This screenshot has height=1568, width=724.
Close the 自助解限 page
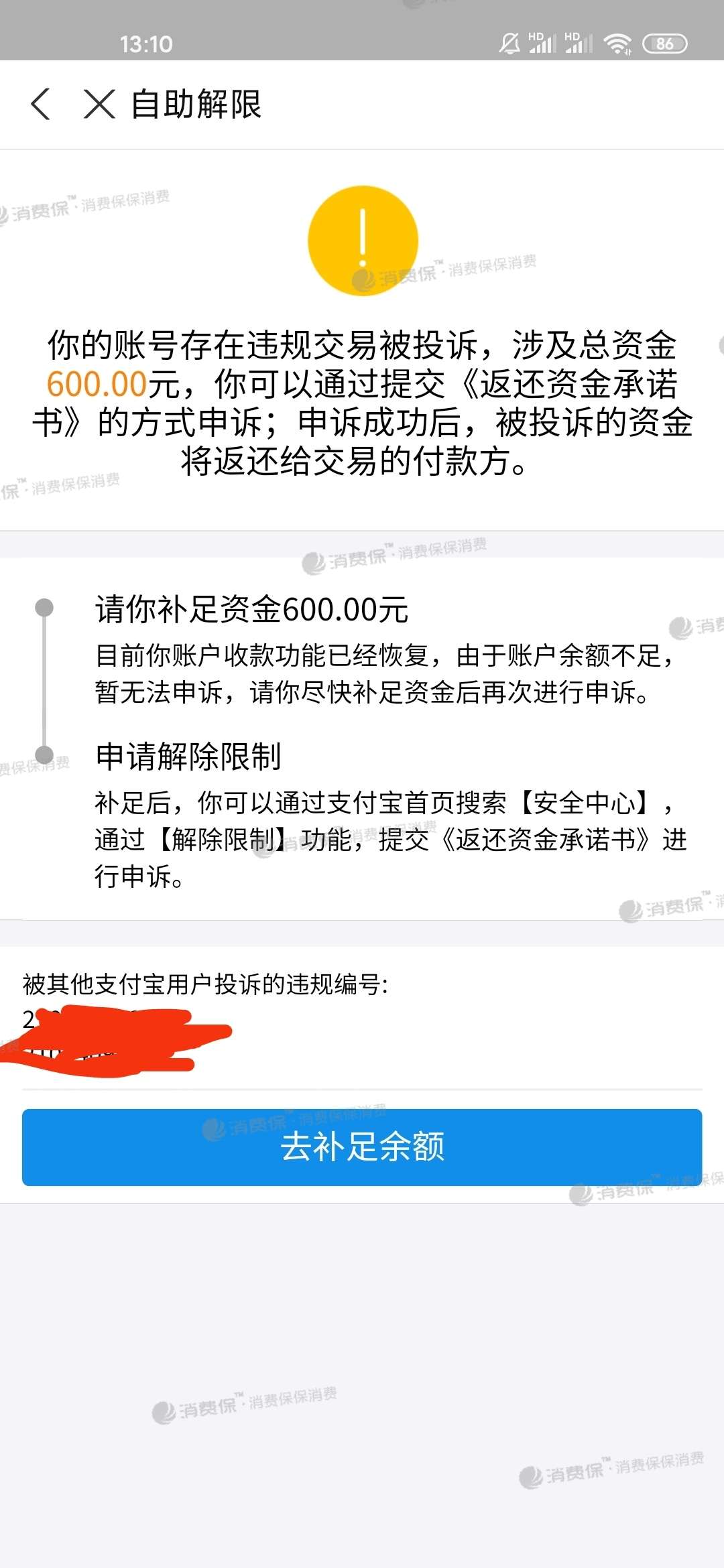point(99,104)
